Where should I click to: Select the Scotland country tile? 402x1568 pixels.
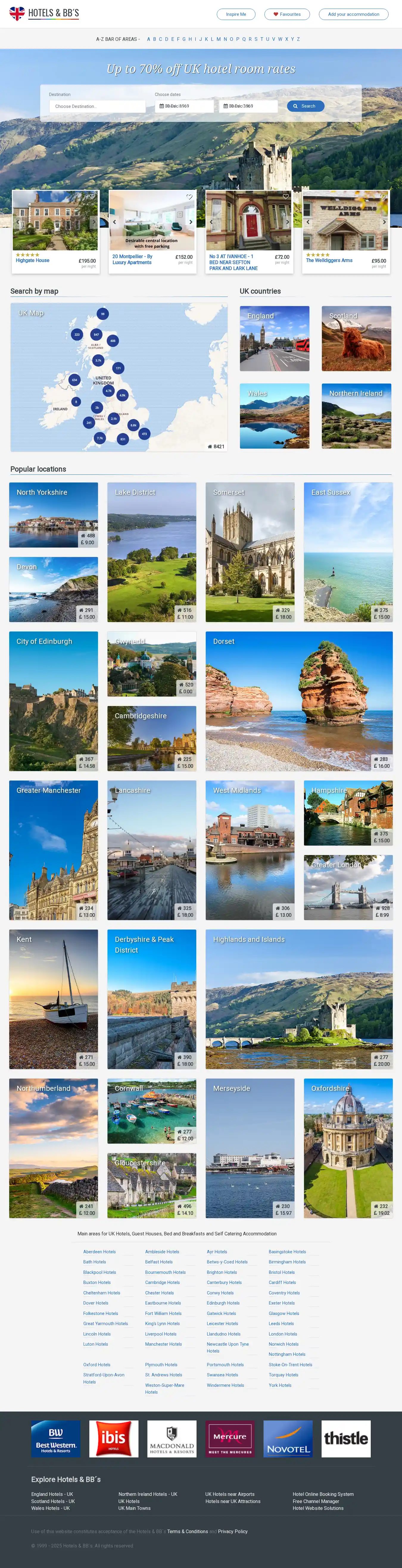pyautogui.click(x=356, y=339)
